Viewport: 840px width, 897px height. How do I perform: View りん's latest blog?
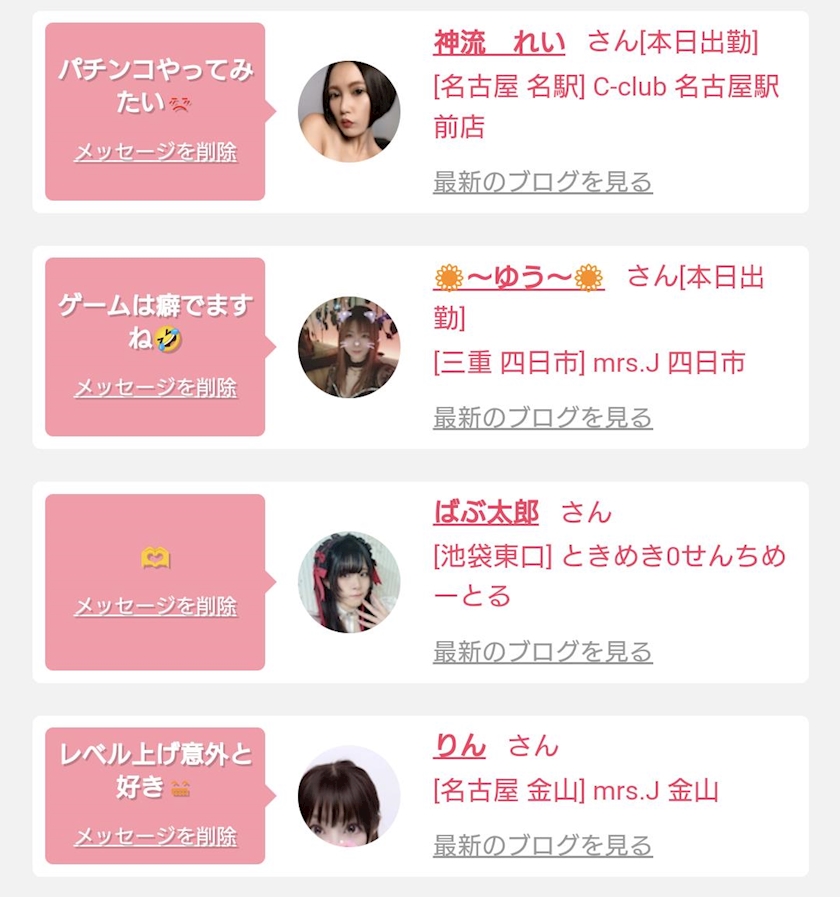[x=542, y=845]
